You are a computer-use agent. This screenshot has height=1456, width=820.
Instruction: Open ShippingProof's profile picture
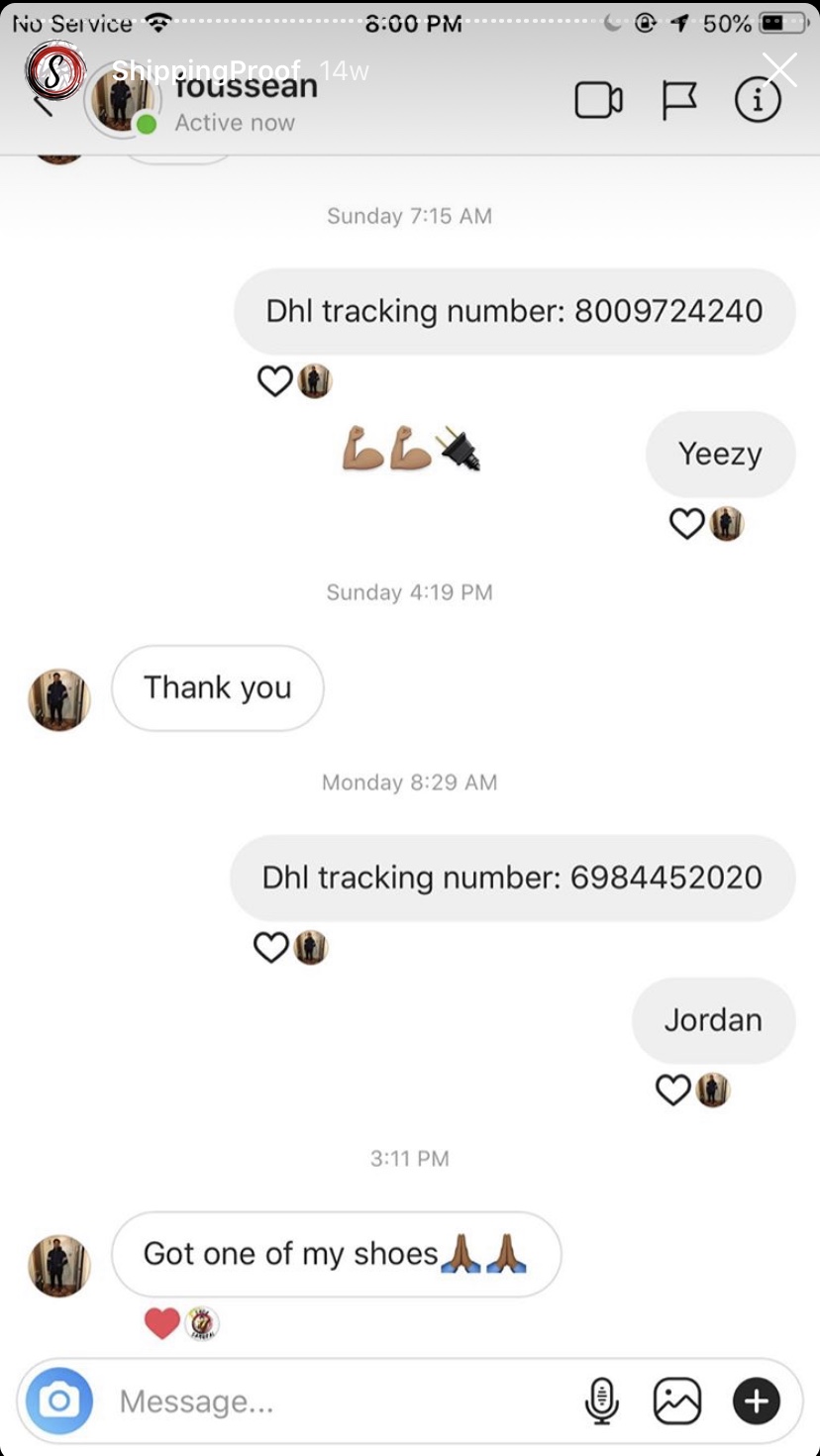point(55,70)
